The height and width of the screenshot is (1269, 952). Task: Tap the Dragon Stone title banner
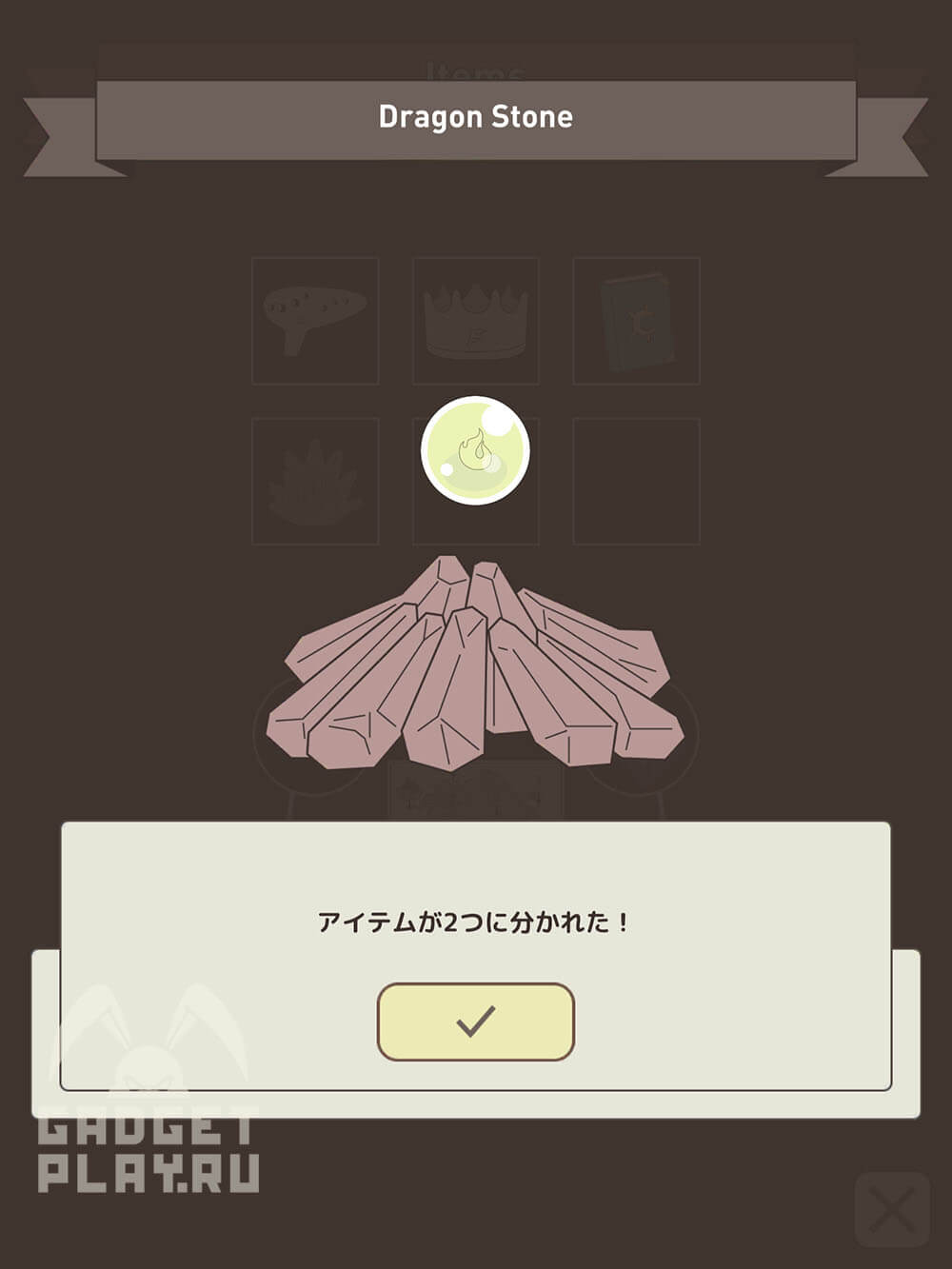pos(476,117)
